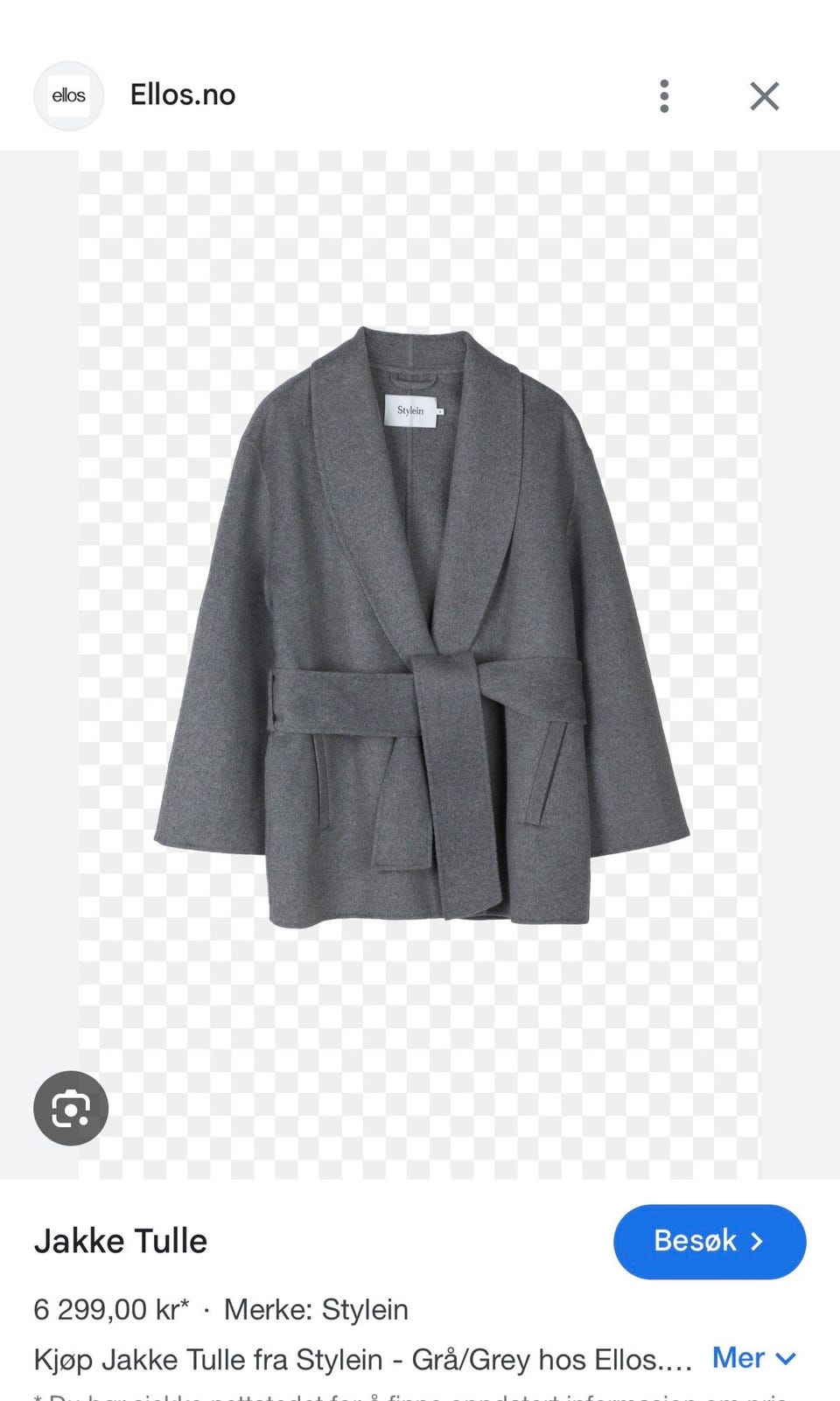
Task: Expand the description with Mer
Action: tap(752, 1358)
